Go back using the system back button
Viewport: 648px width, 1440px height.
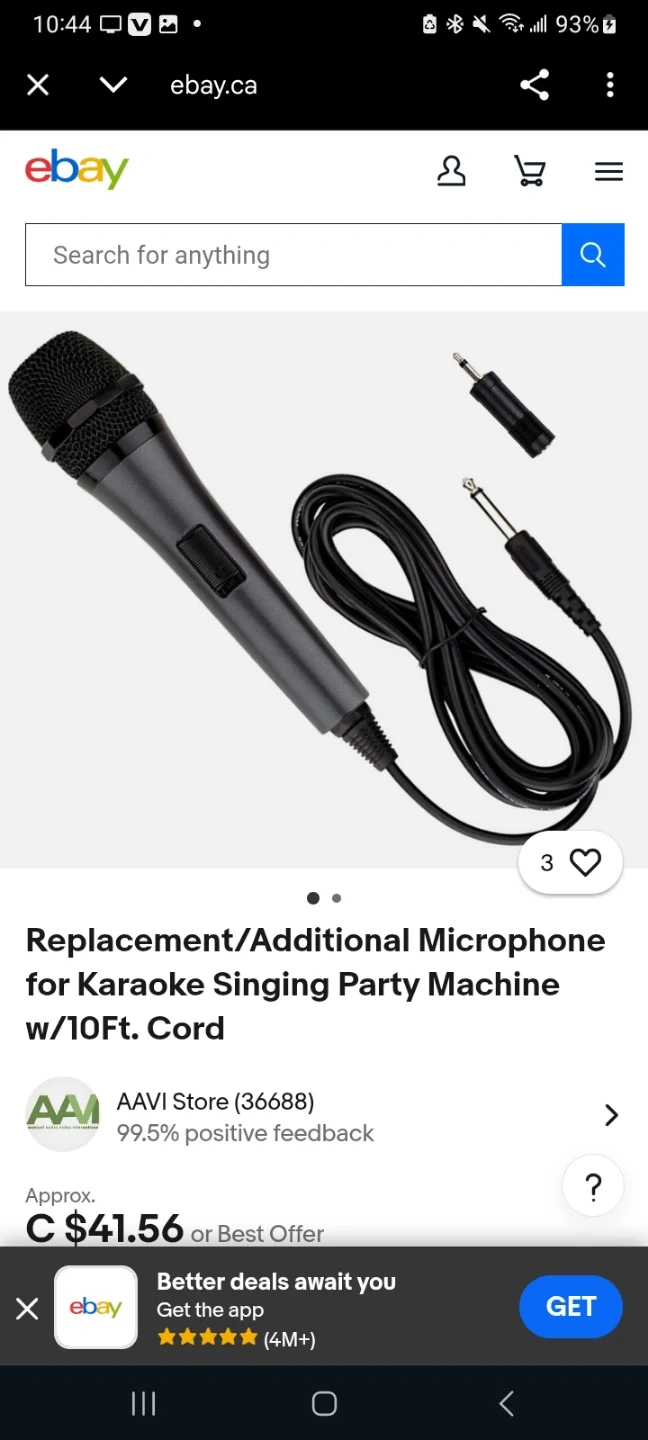506,1403
